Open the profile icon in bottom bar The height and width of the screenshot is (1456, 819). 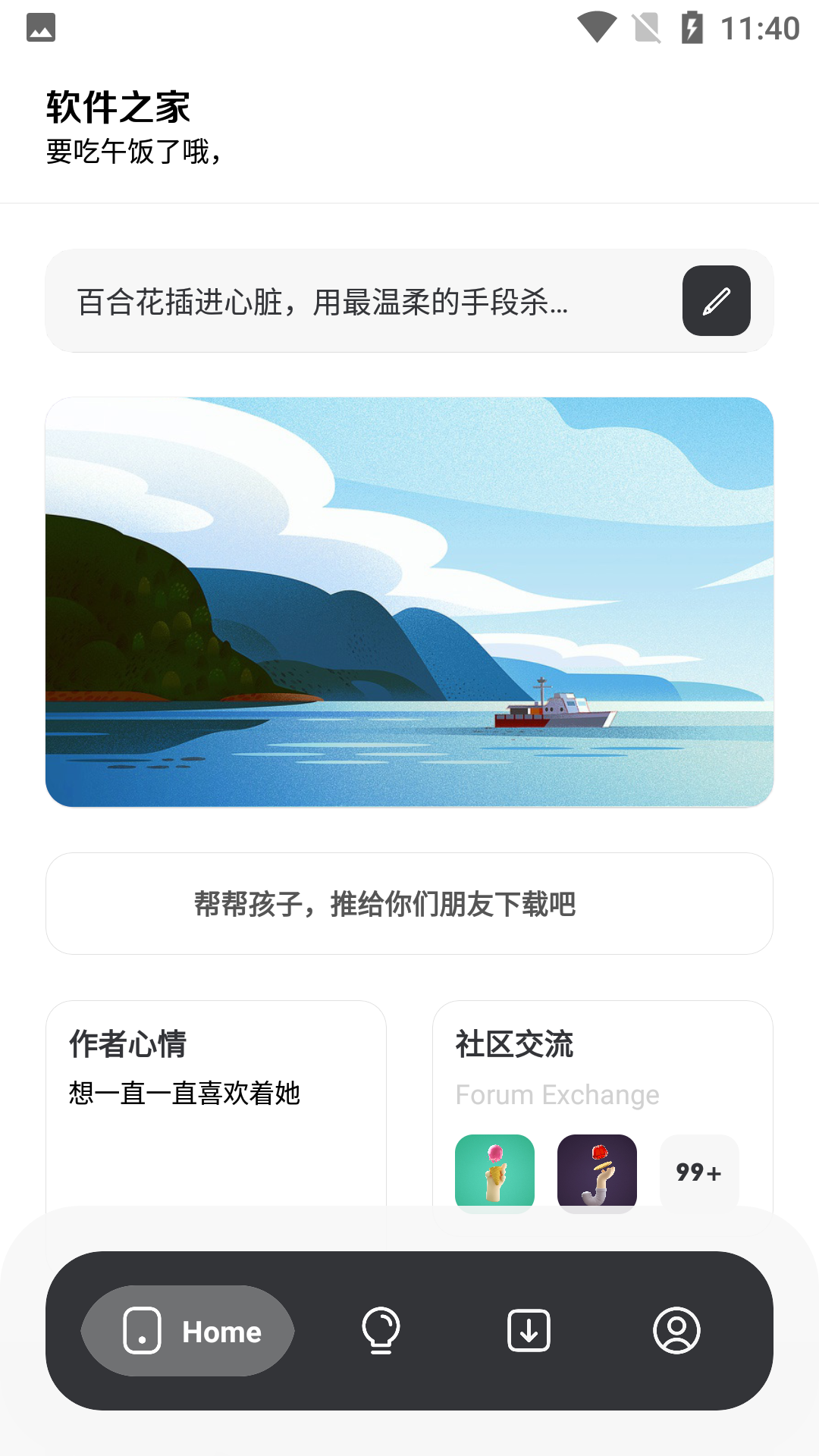(x=677, y=1331)
